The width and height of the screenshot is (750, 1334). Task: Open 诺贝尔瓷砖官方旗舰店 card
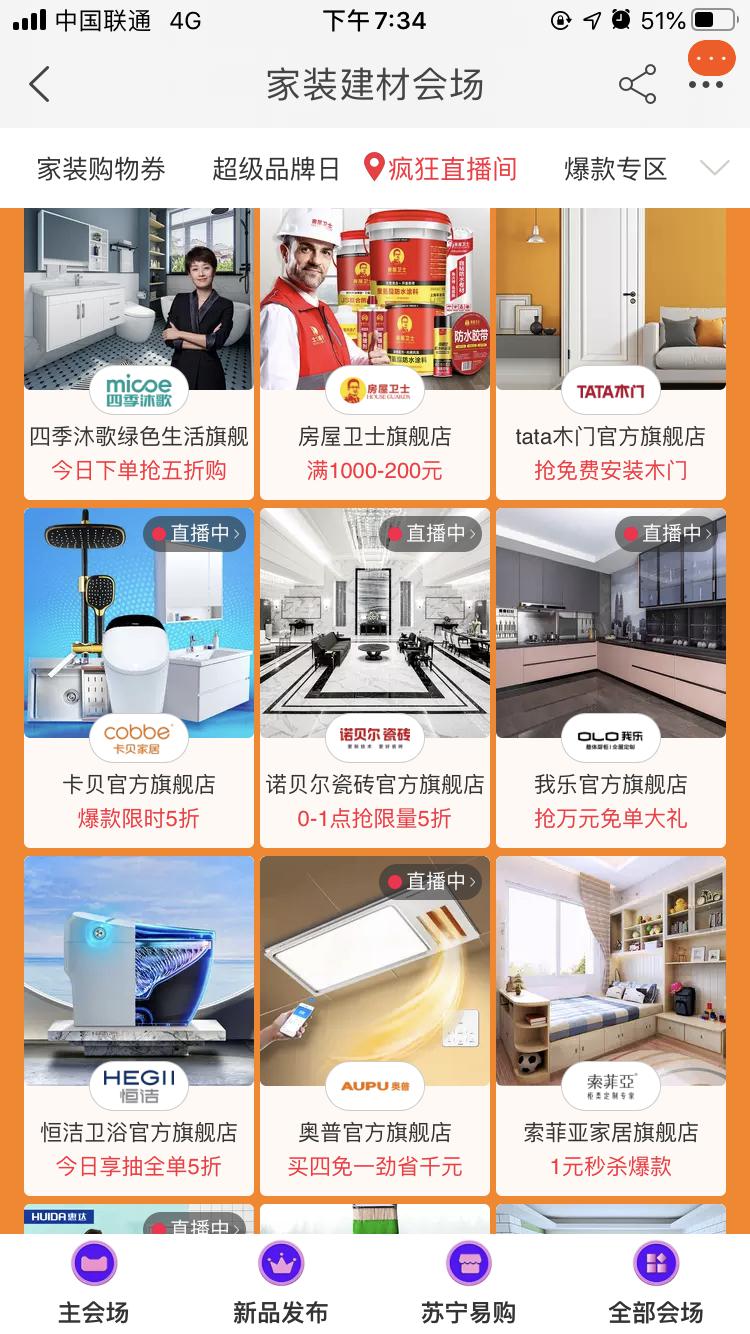click(375, 676)
